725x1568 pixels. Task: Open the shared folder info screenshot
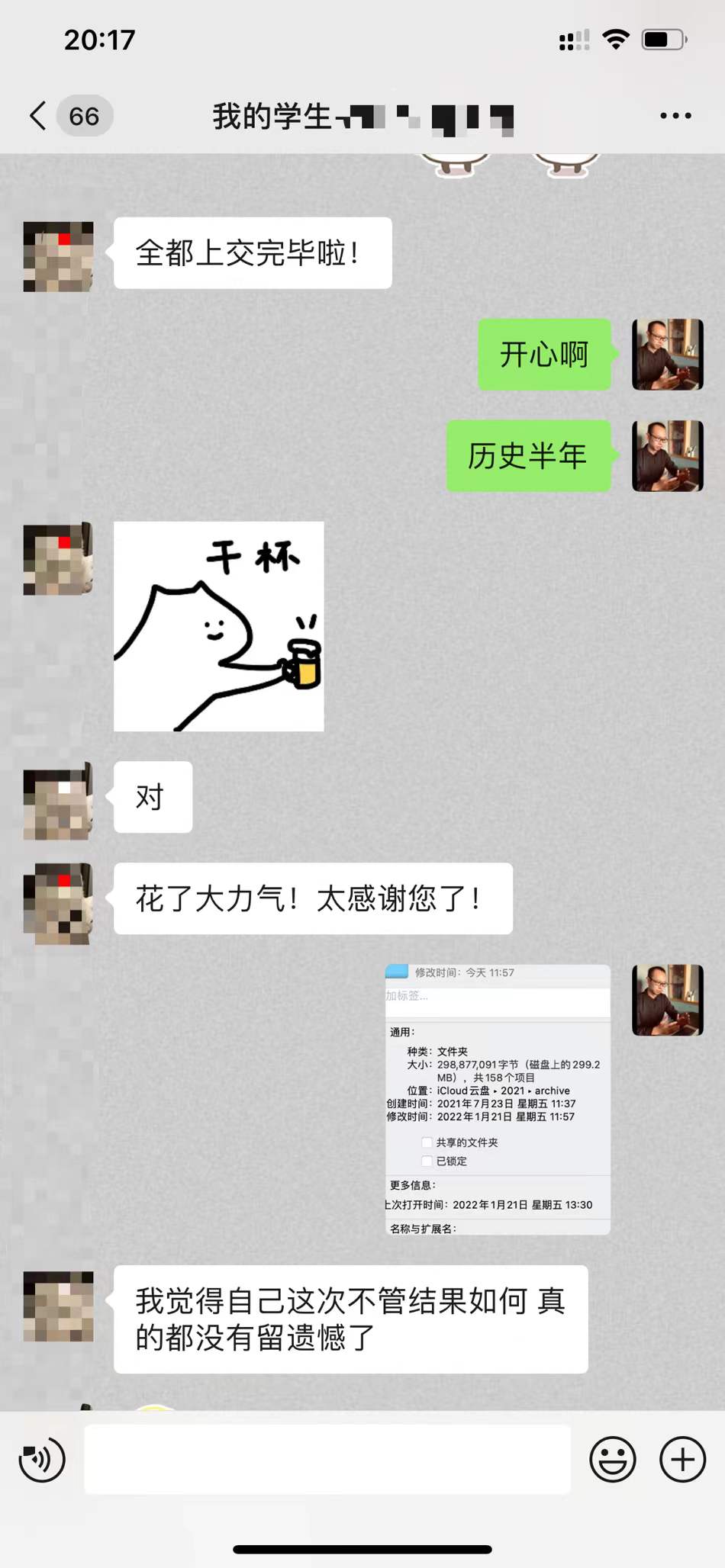click(x=498, y=1099)
